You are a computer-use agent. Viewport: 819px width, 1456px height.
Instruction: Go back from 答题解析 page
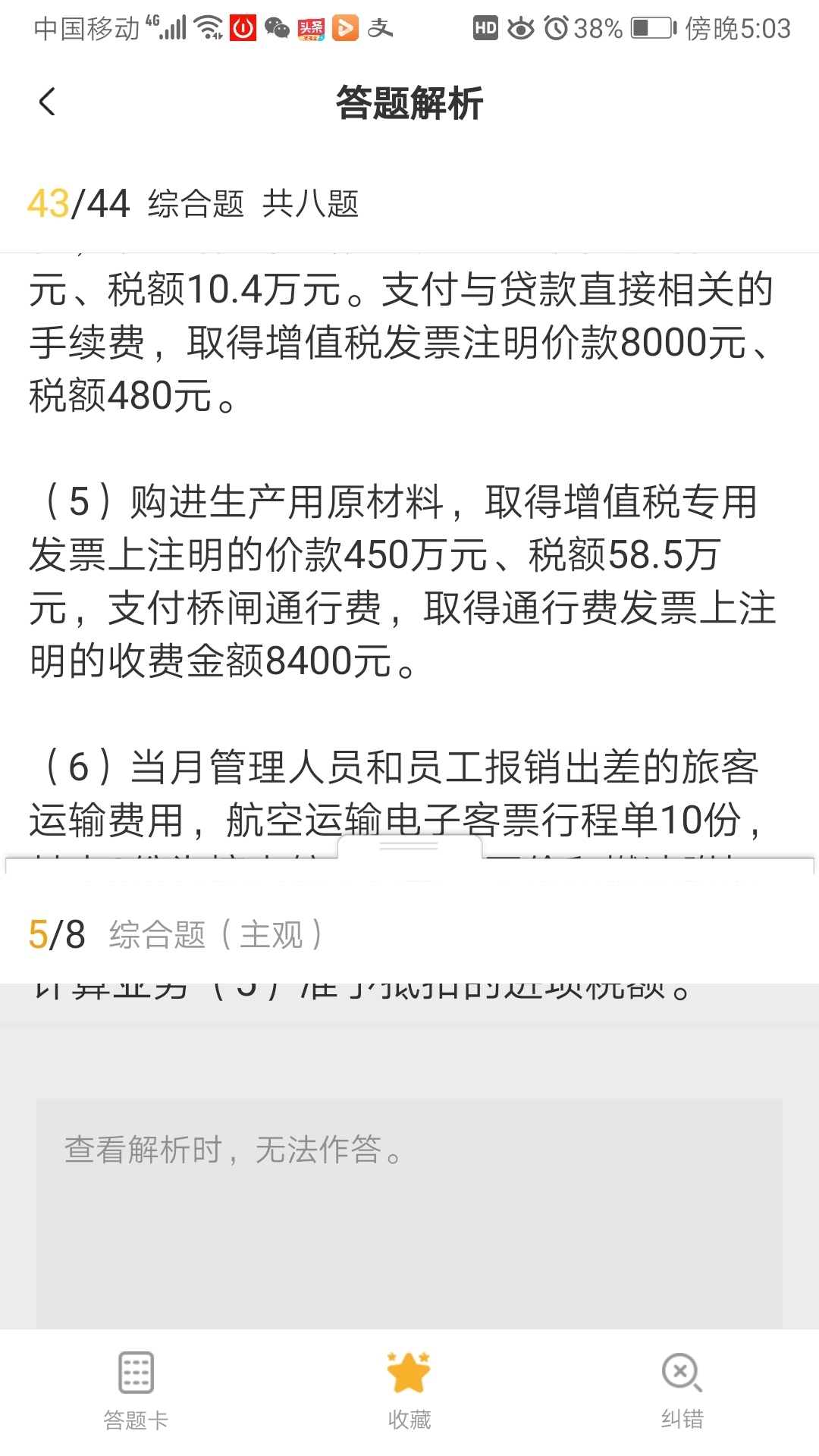tap(47, 102)
